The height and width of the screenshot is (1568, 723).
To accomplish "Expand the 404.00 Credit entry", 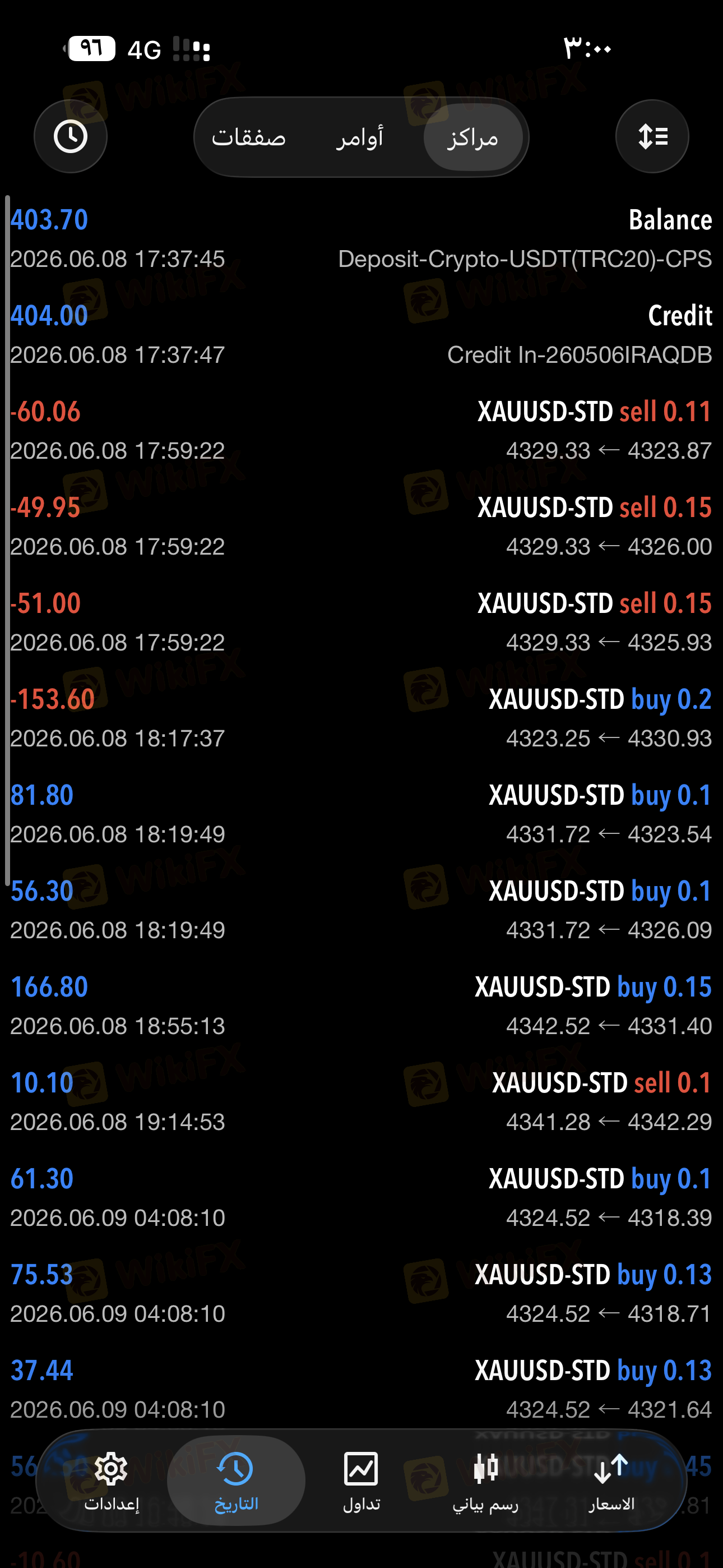I will (x=361, y=335).
